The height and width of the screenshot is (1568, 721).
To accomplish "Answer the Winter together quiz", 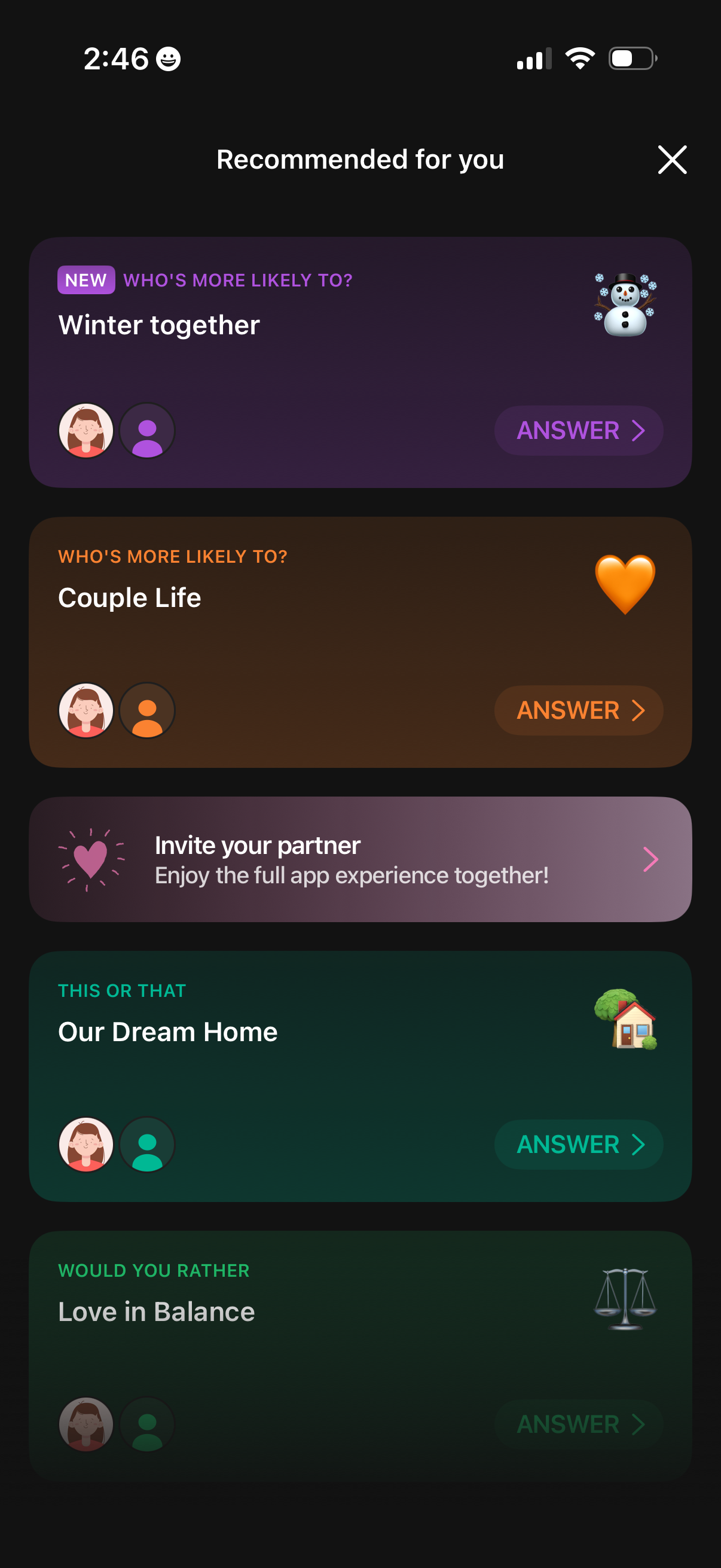I will tap(578, 431).
